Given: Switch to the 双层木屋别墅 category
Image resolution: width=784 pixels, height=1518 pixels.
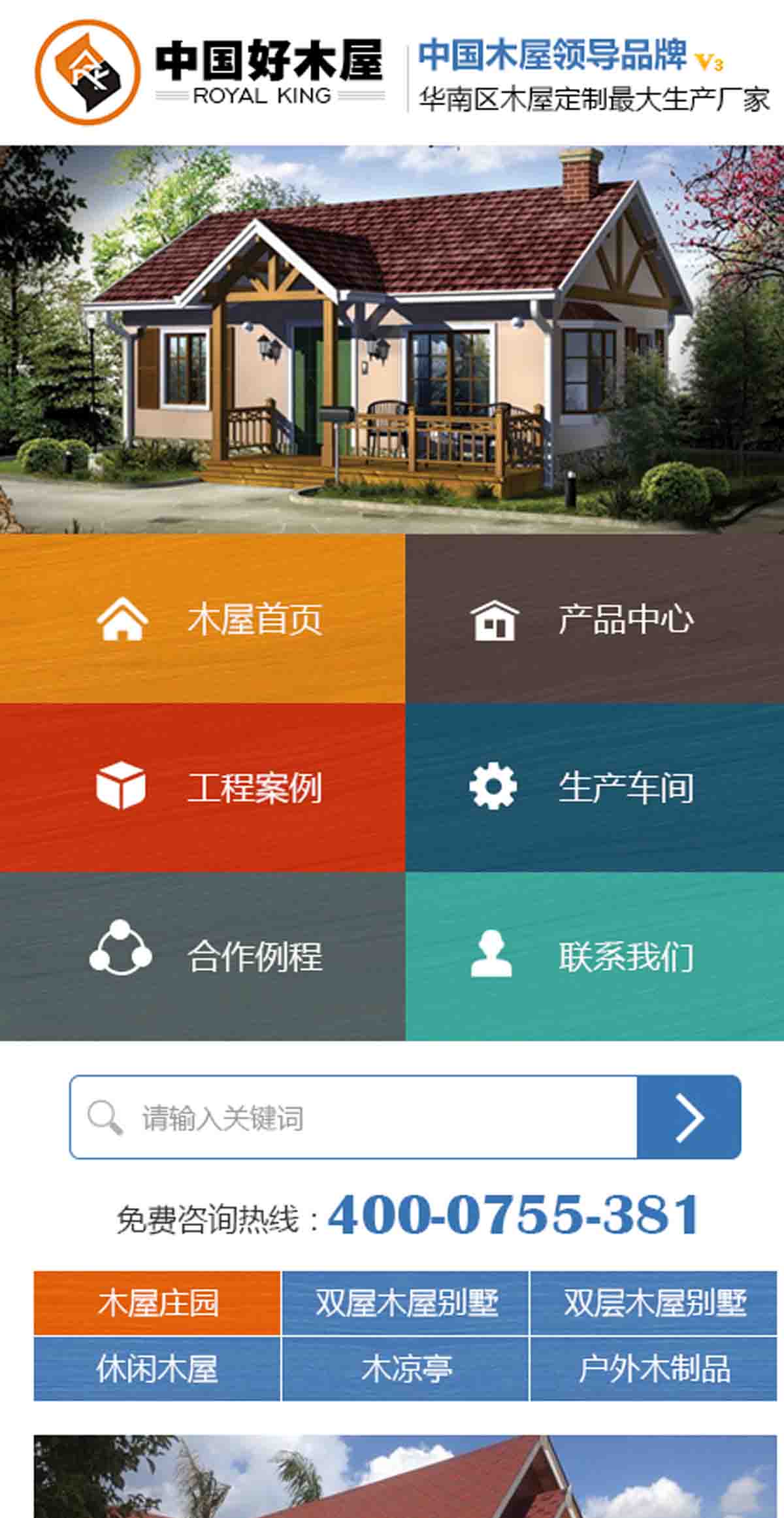Looking at the screenshot, I should [x=653, y=1302].
